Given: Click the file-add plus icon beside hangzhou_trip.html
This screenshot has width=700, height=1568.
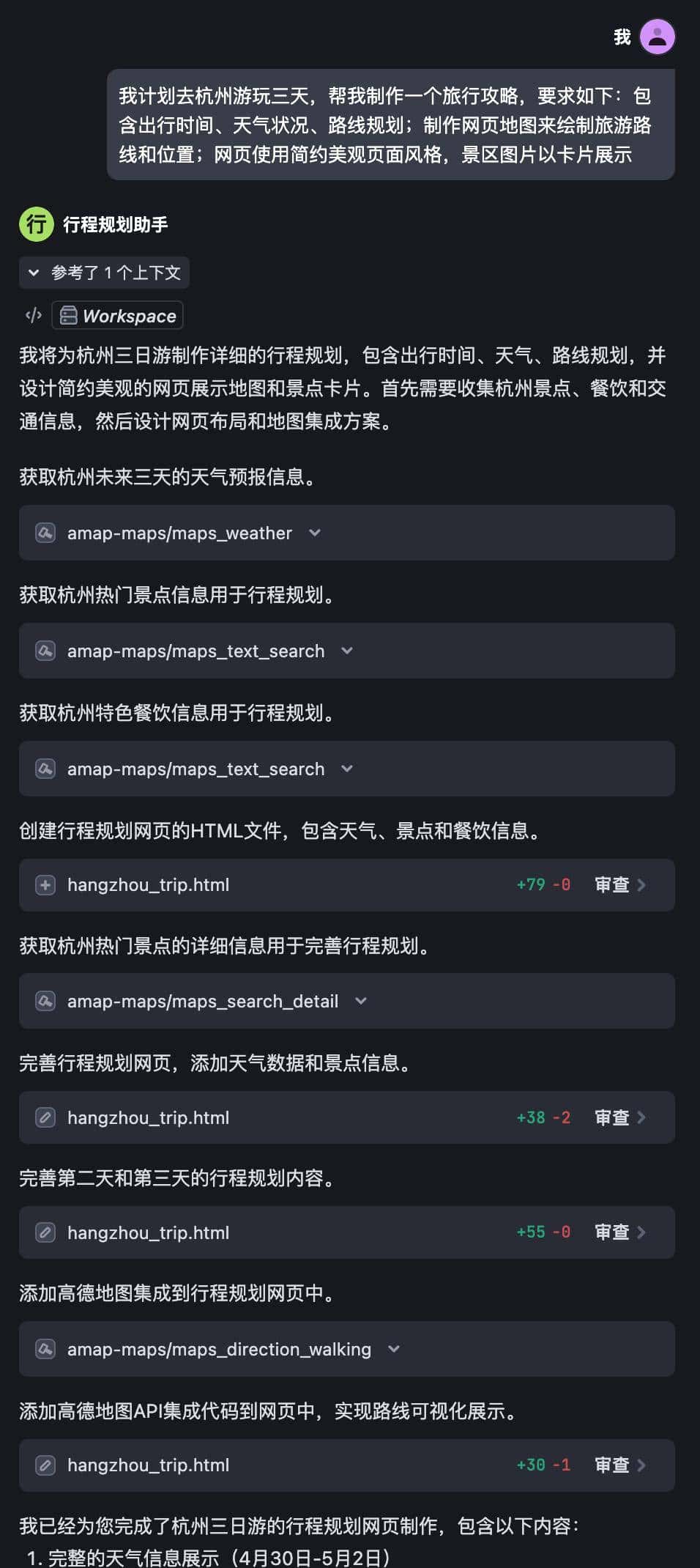Looking at the screenshot, I should (45, 885).
